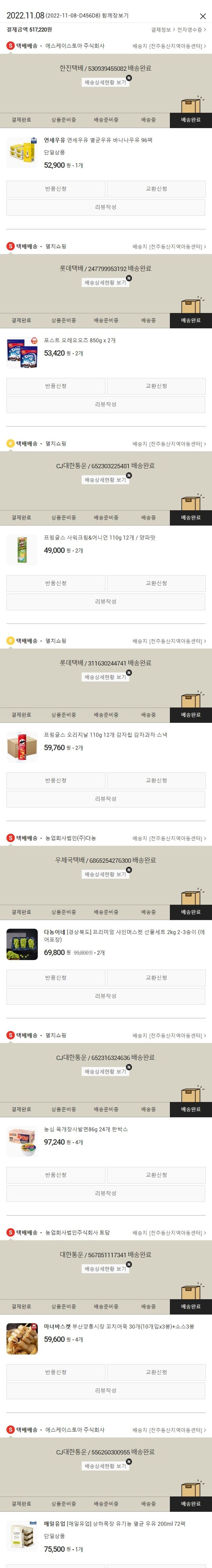
Task: Open 결제정보 payment info link
Action: [x=162, y=29]
